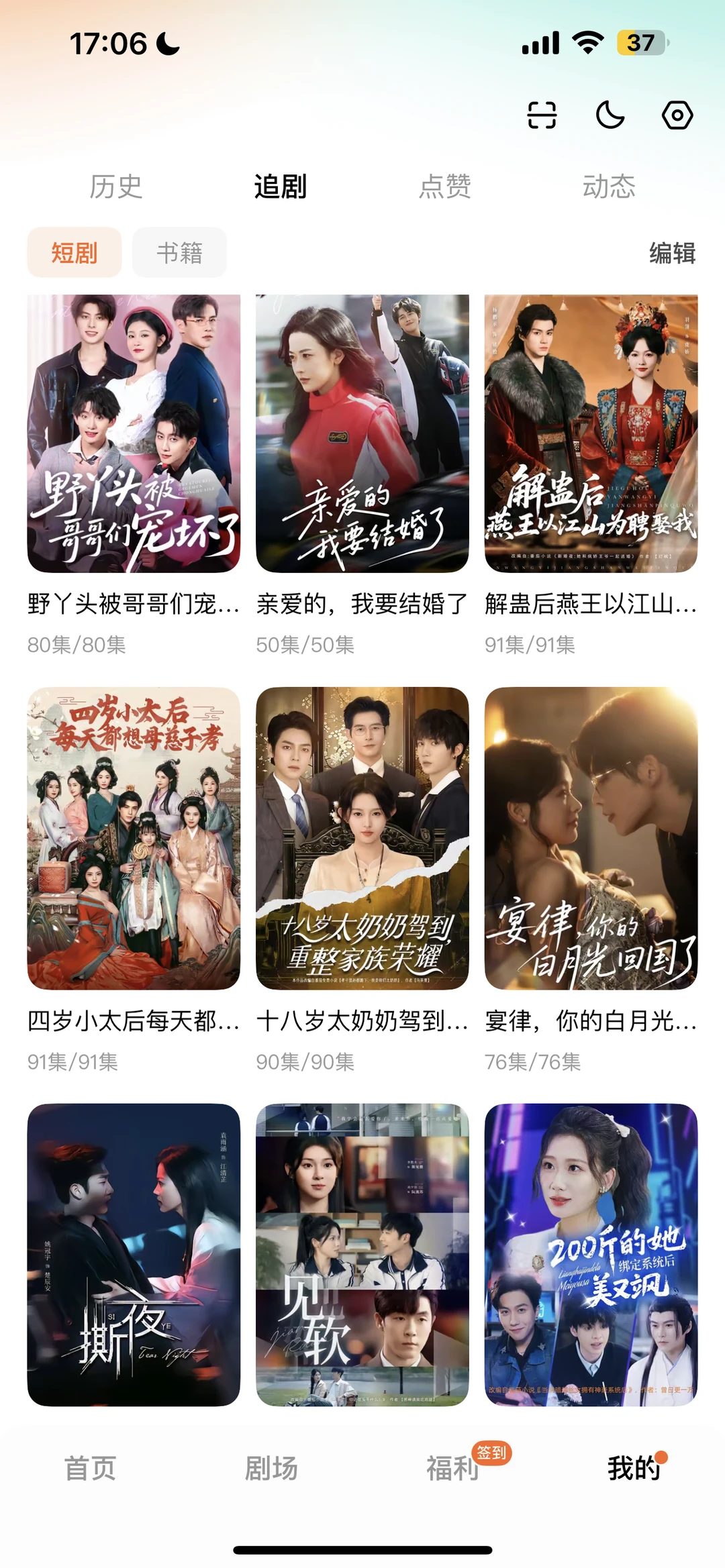Open the drama 宴律，你的白月光回国了
The width and height of the screenshot is (725, 1568).
pos(591,838)
